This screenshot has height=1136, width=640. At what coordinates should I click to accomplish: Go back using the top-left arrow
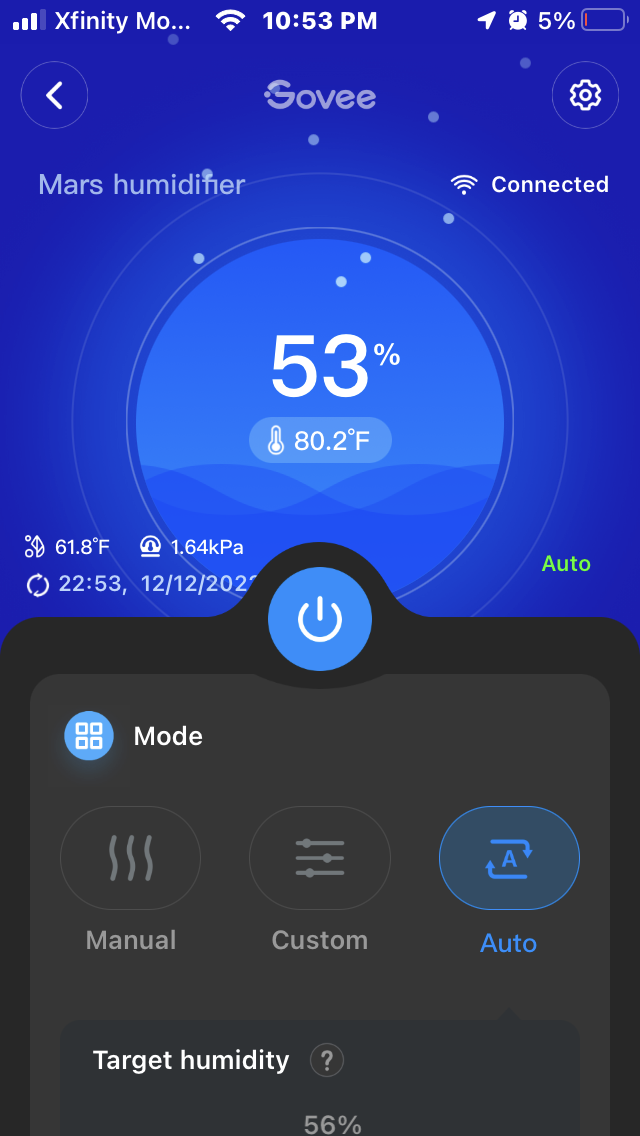click(x=55, y=95)
